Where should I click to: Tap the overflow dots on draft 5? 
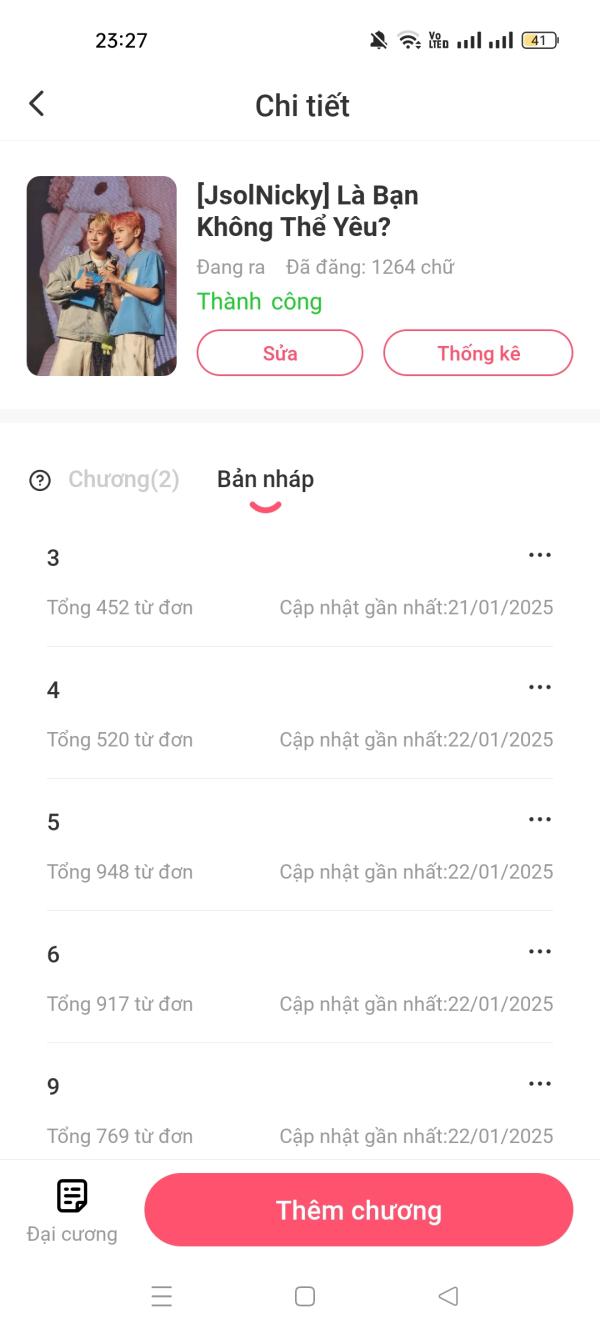coord(540,820)
